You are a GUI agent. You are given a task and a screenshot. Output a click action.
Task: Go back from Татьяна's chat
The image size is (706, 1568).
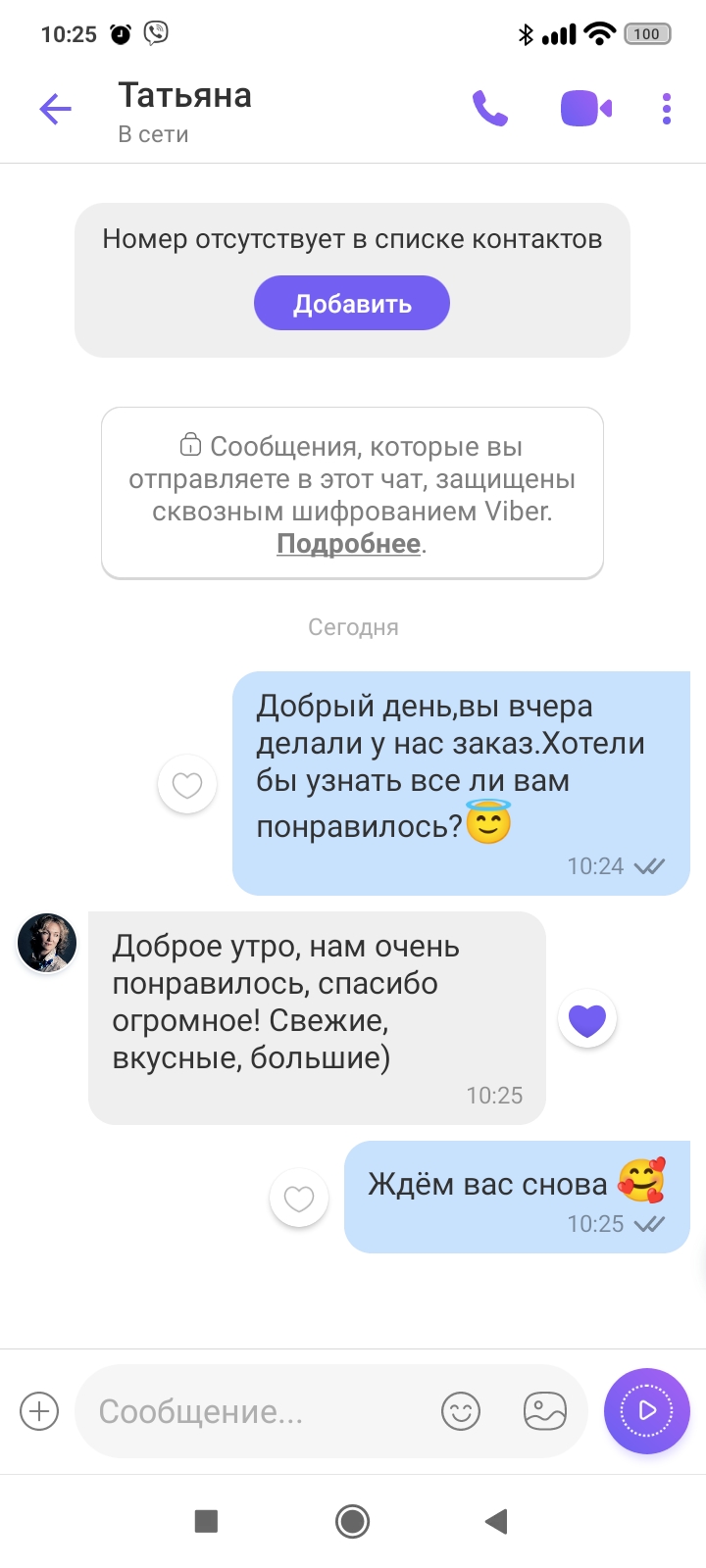point(56,109)
